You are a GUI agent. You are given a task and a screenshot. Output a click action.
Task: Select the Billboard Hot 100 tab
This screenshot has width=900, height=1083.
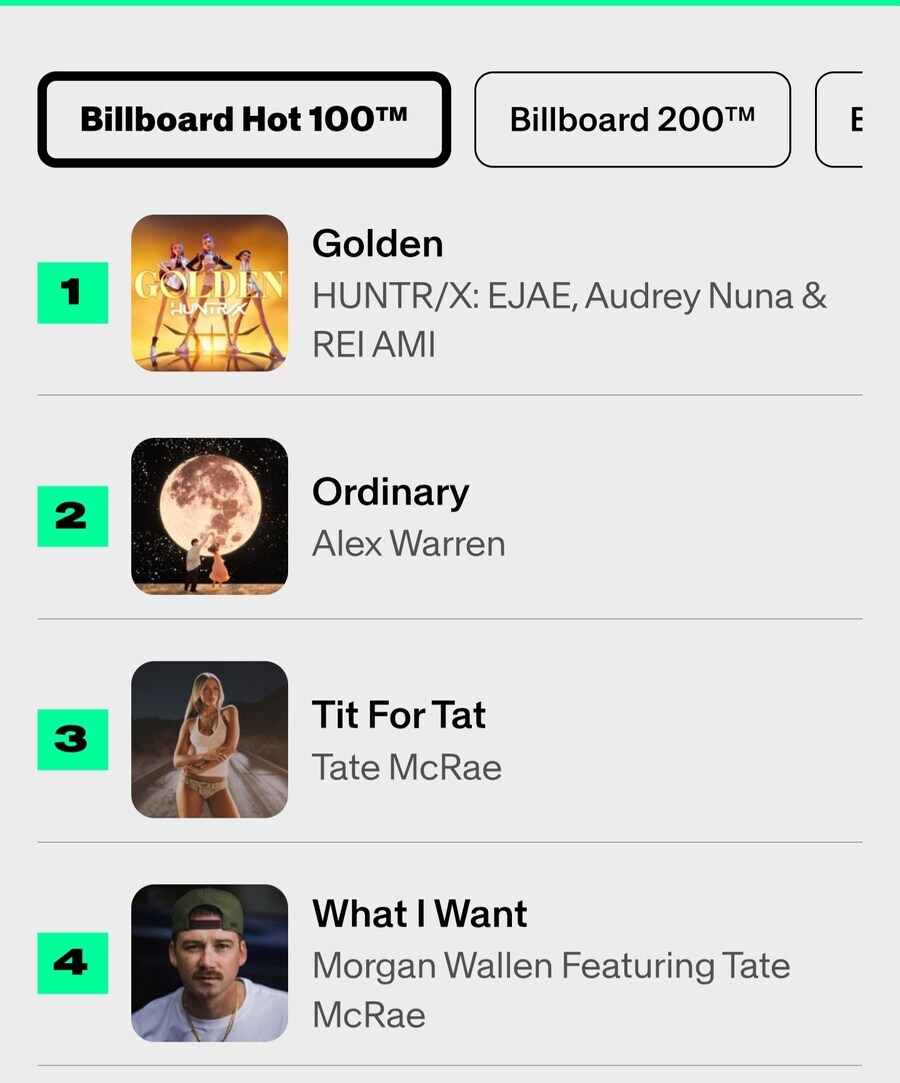tap(244, 120)
